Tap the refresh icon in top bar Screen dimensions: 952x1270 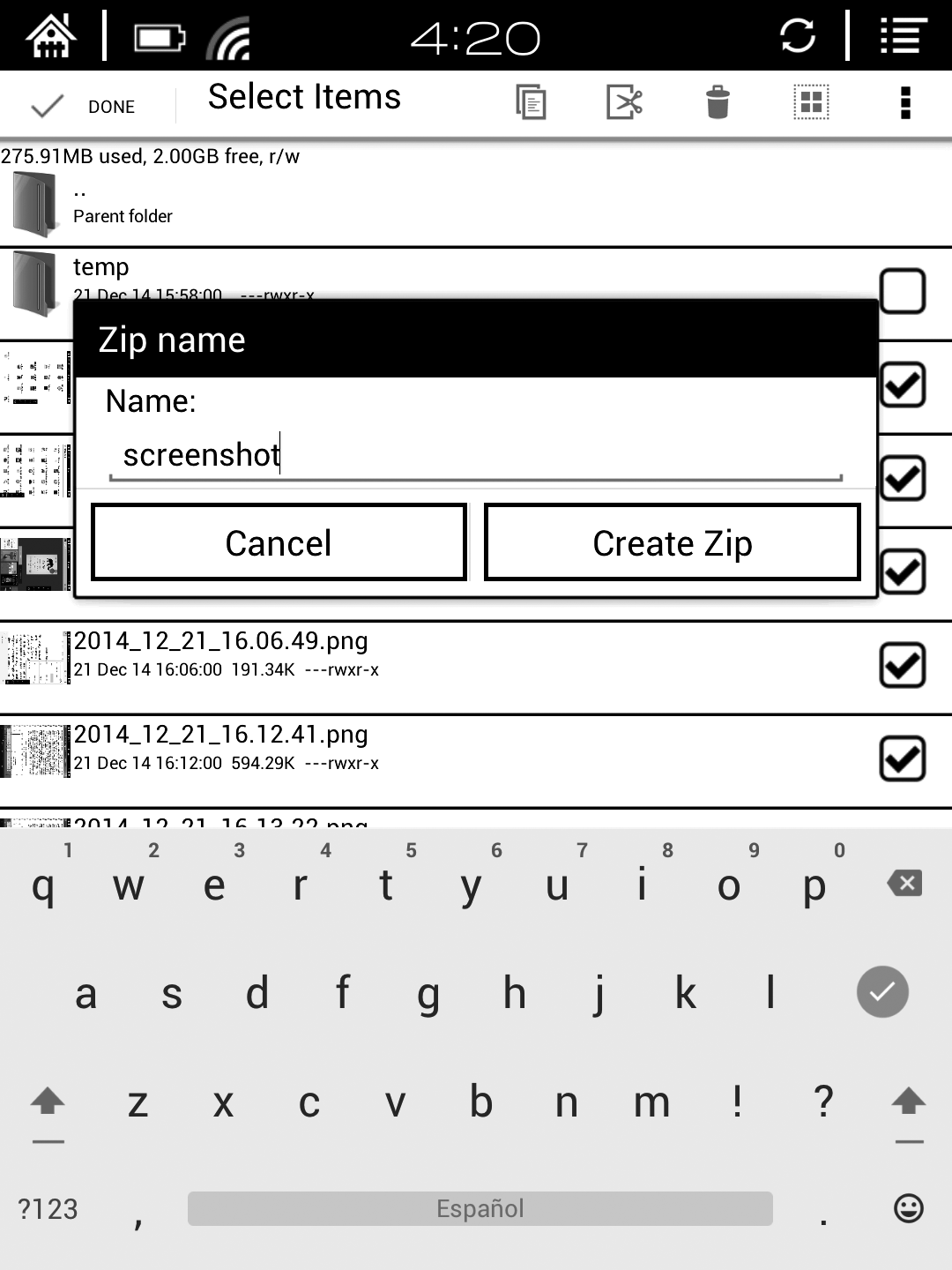click(798, 35)
